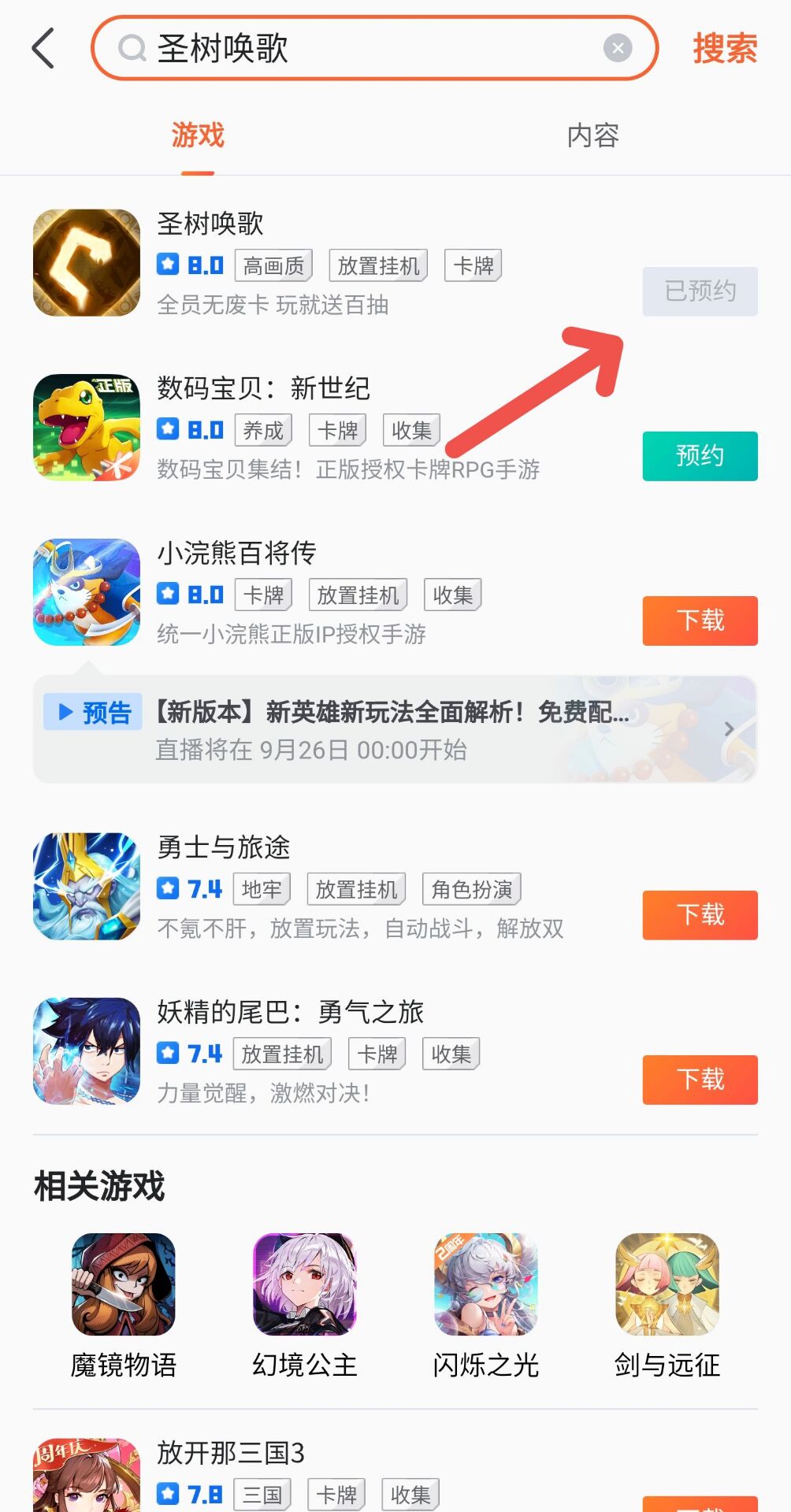Switch to the 内容 tab
Viewport: 791px width, 1512px height.
[592, 135]
